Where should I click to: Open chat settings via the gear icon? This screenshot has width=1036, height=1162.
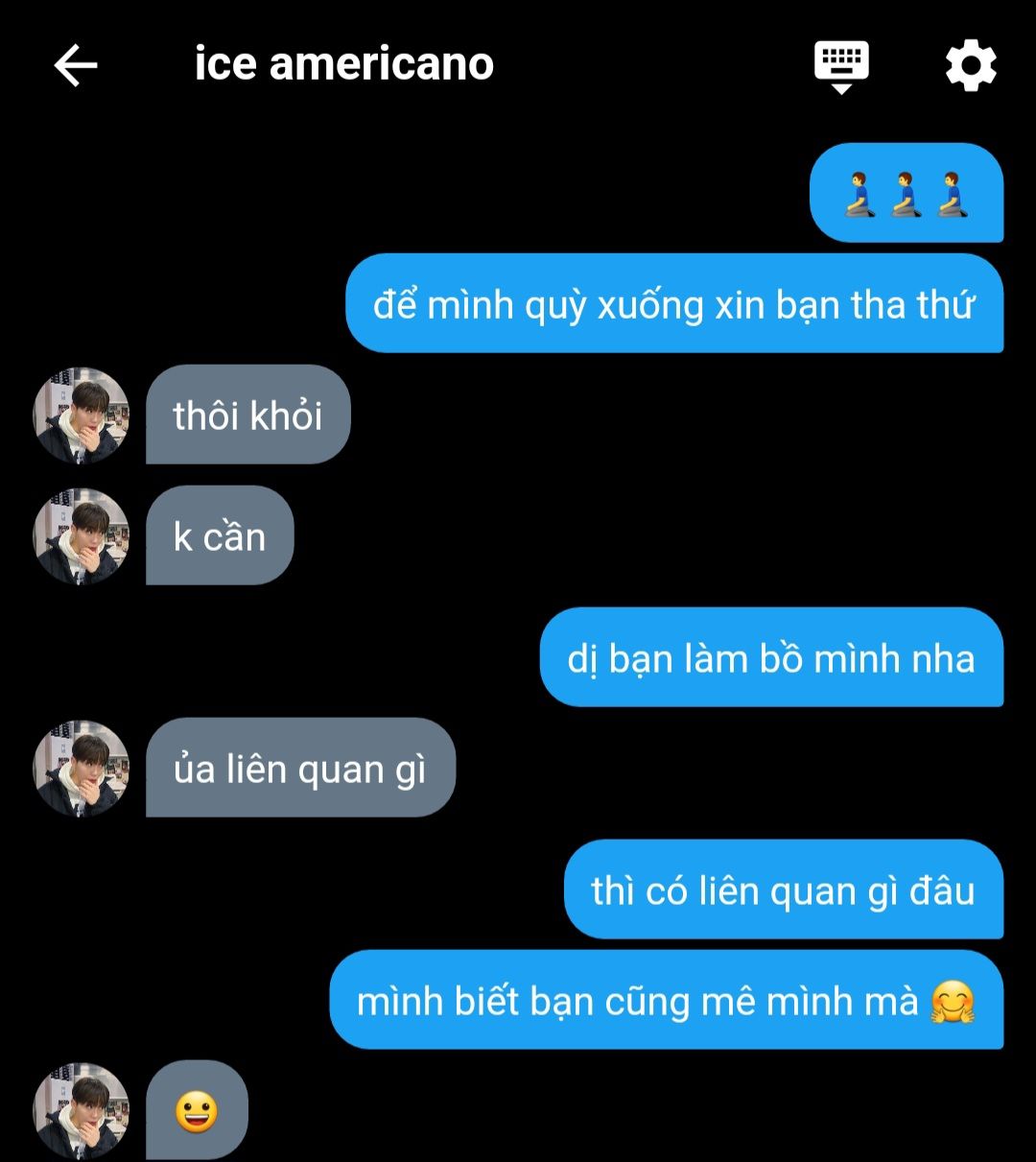tap(971, 65)
